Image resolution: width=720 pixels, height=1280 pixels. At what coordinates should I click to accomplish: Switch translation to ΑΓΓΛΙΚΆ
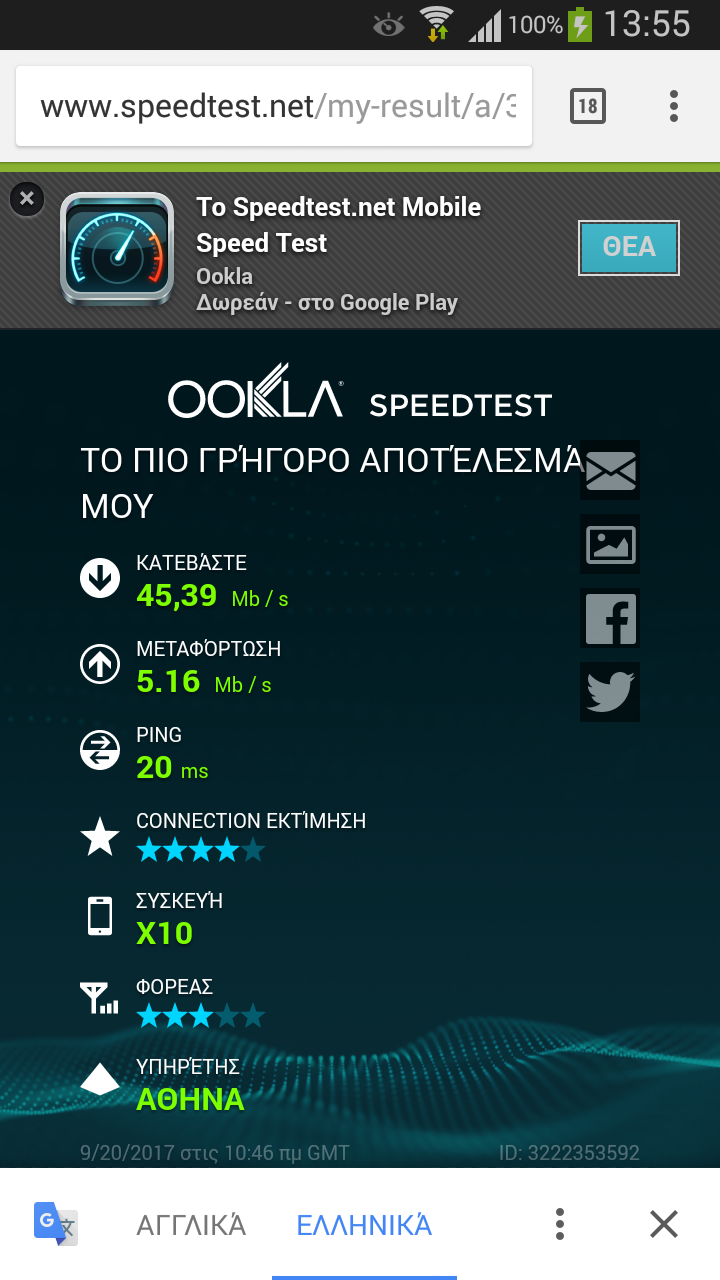pos(191,1225)
